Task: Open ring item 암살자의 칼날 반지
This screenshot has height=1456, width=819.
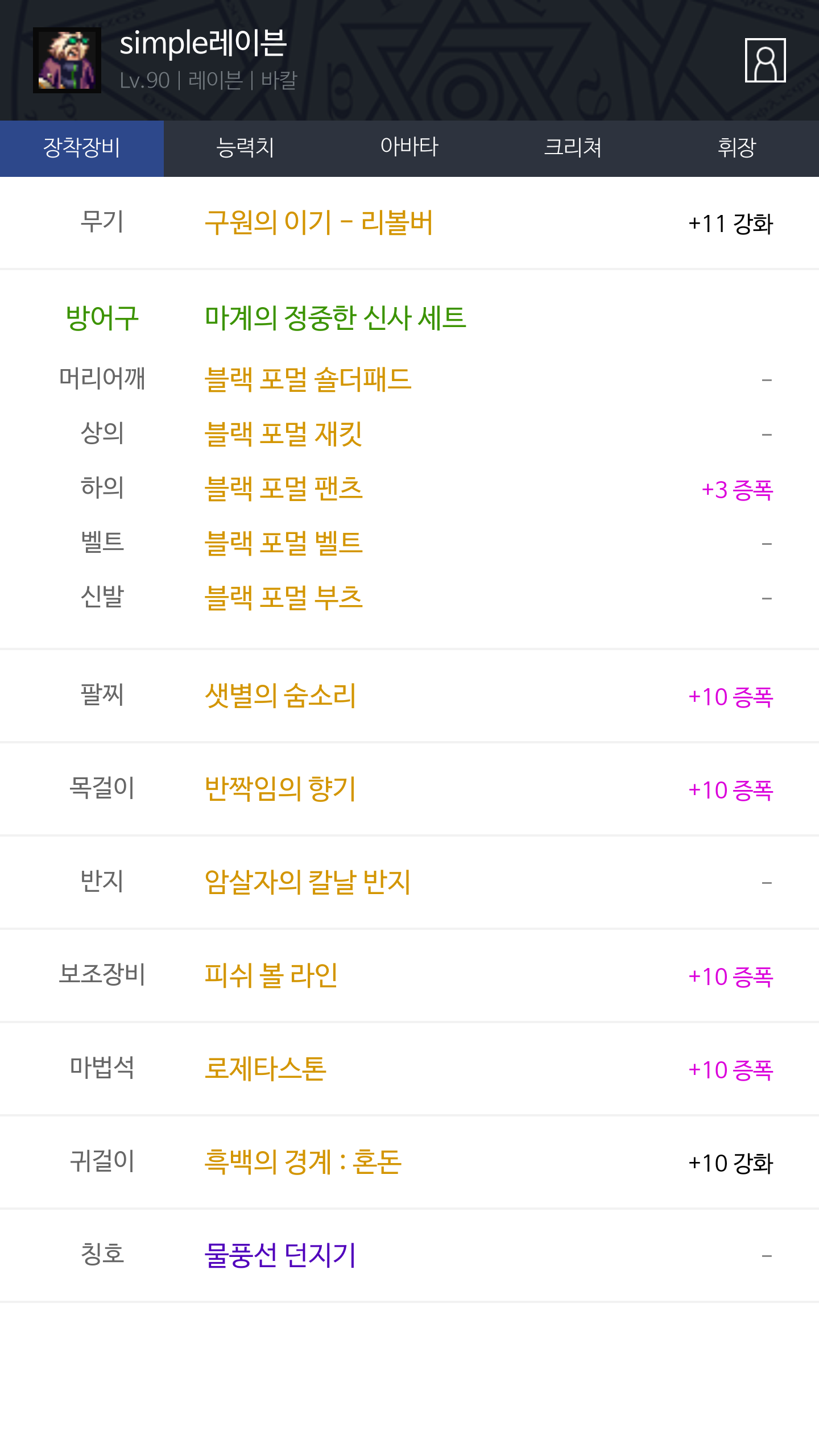Action: tap(307, 882)
